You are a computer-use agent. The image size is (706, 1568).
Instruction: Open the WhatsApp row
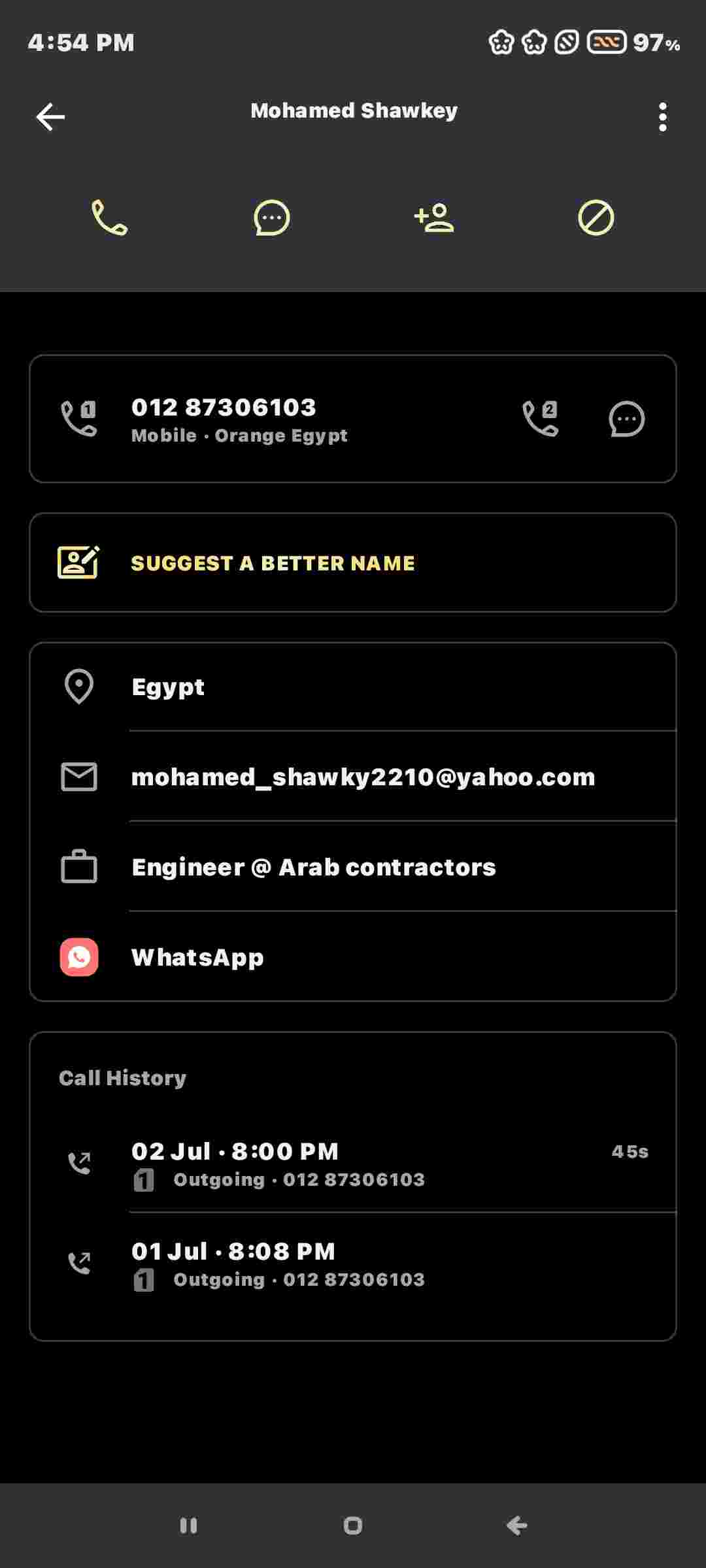pos(353,957)
